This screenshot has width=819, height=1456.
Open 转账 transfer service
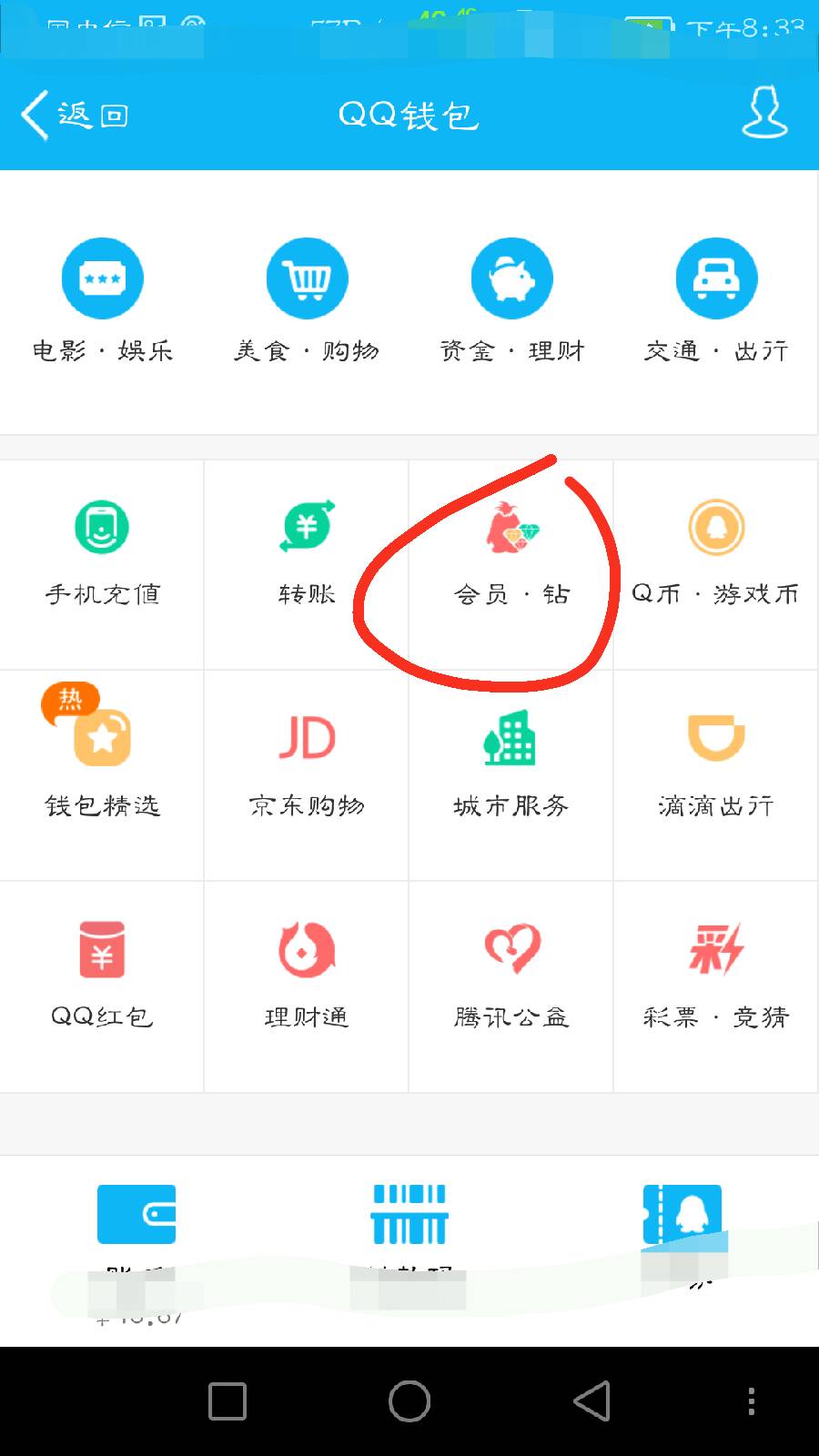[307, 564]
